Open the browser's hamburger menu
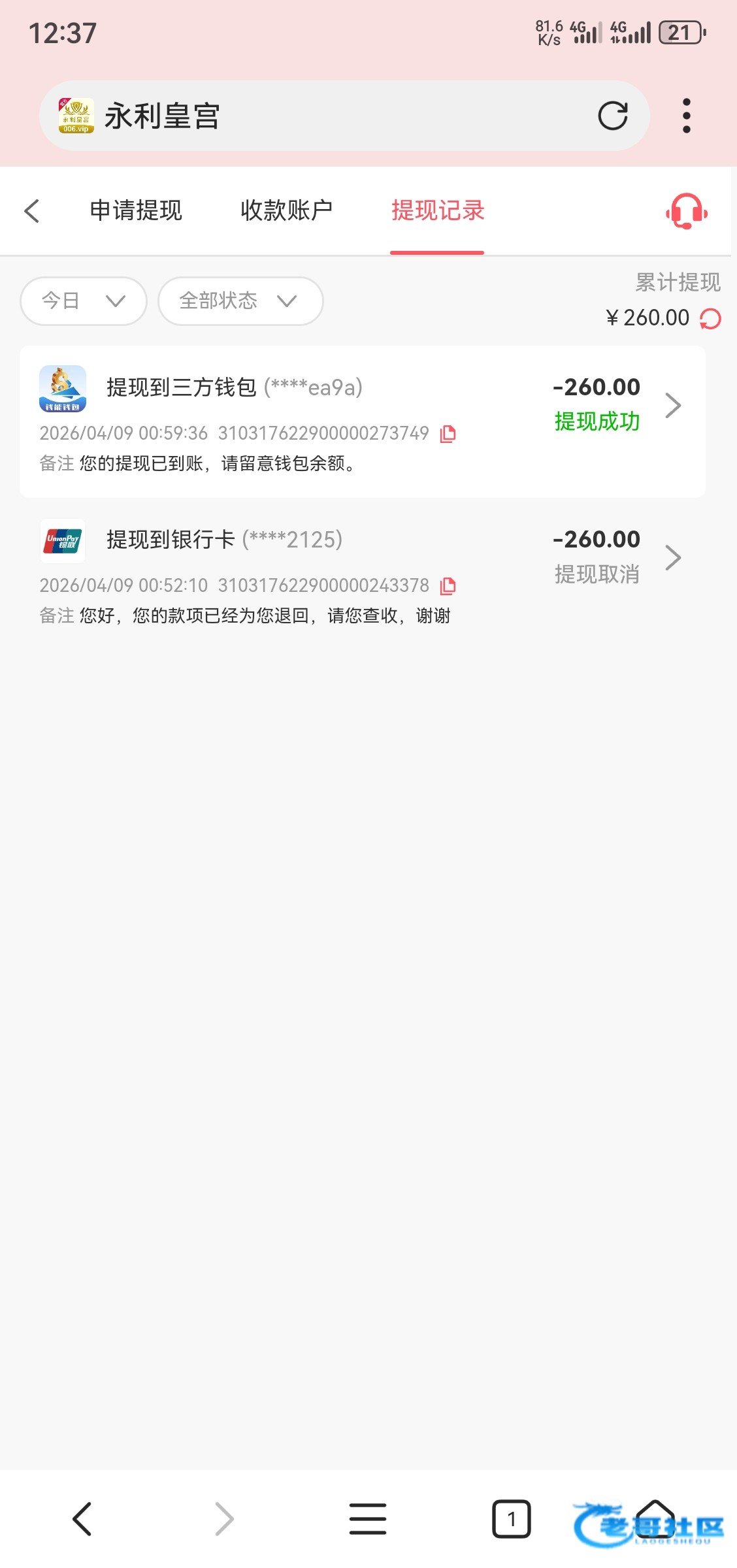Image resolution: width=737 pixels, height=1568 pixels. click(368, 1518)
